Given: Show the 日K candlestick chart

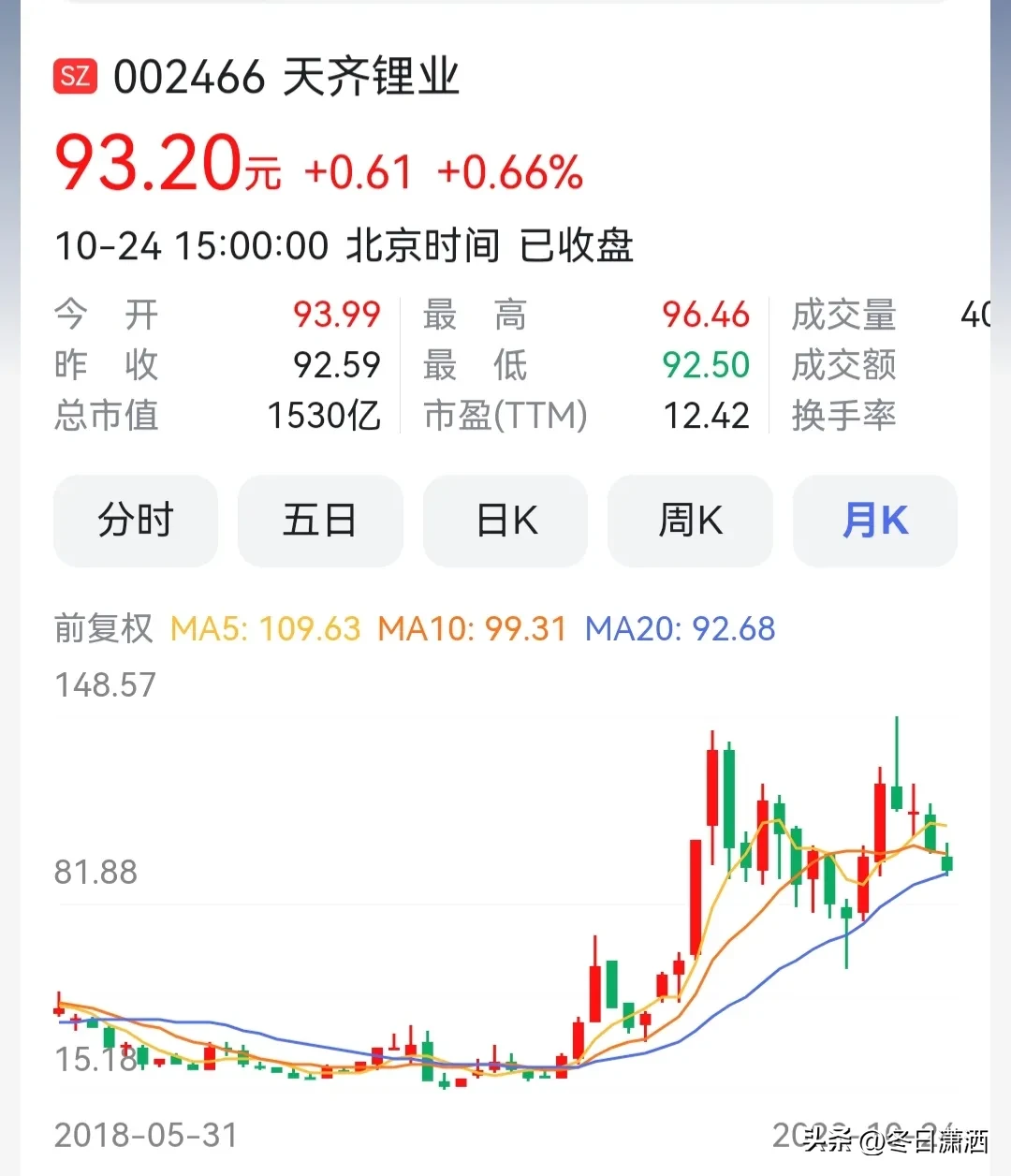Looking at the screenshot, I should 505,521.
